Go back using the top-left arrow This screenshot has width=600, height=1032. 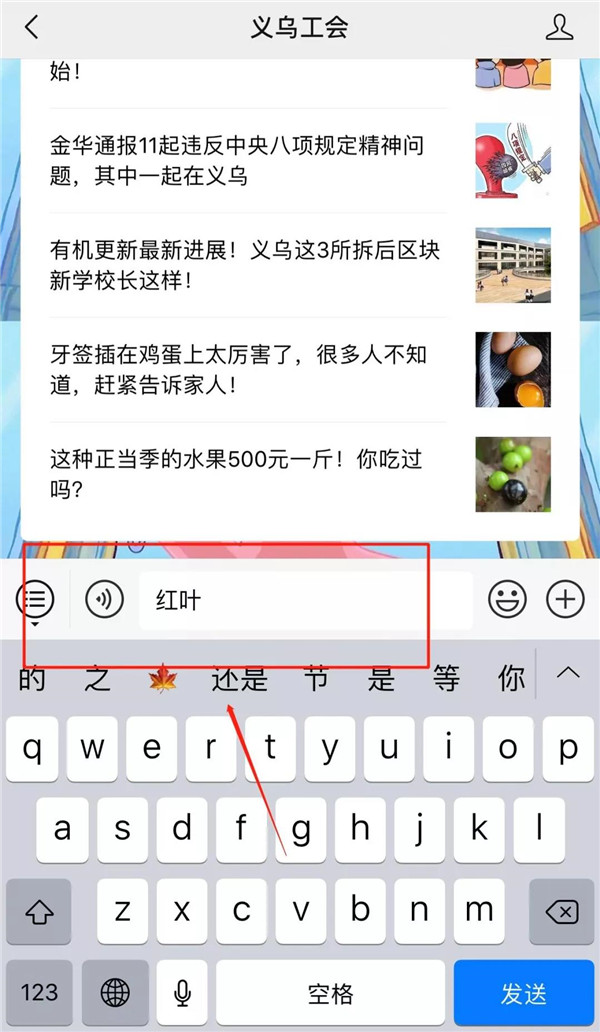[31, 28]
